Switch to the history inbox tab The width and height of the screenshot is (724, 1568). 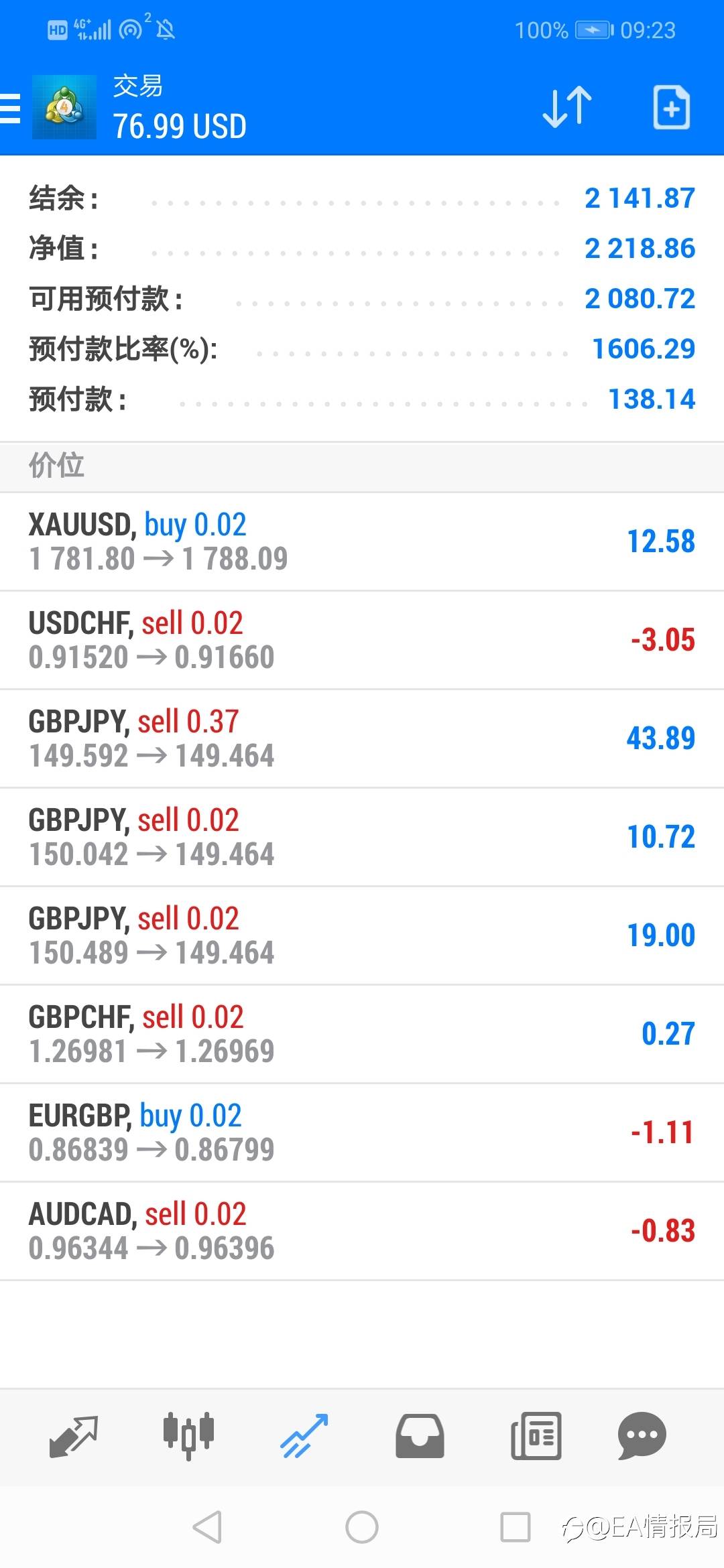coord(420,1436)
